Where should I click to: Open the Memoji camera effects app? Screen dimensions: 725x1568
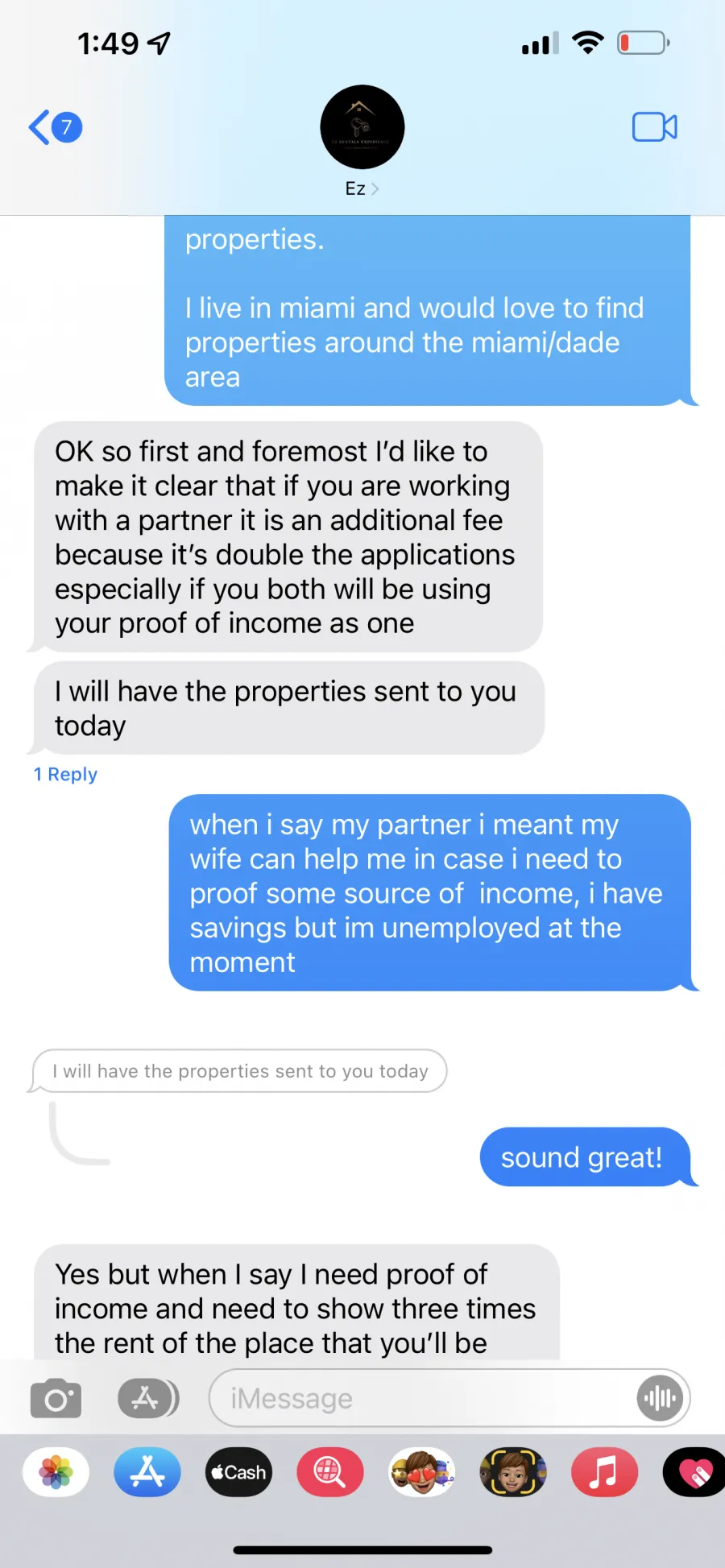pos(513,1472)
